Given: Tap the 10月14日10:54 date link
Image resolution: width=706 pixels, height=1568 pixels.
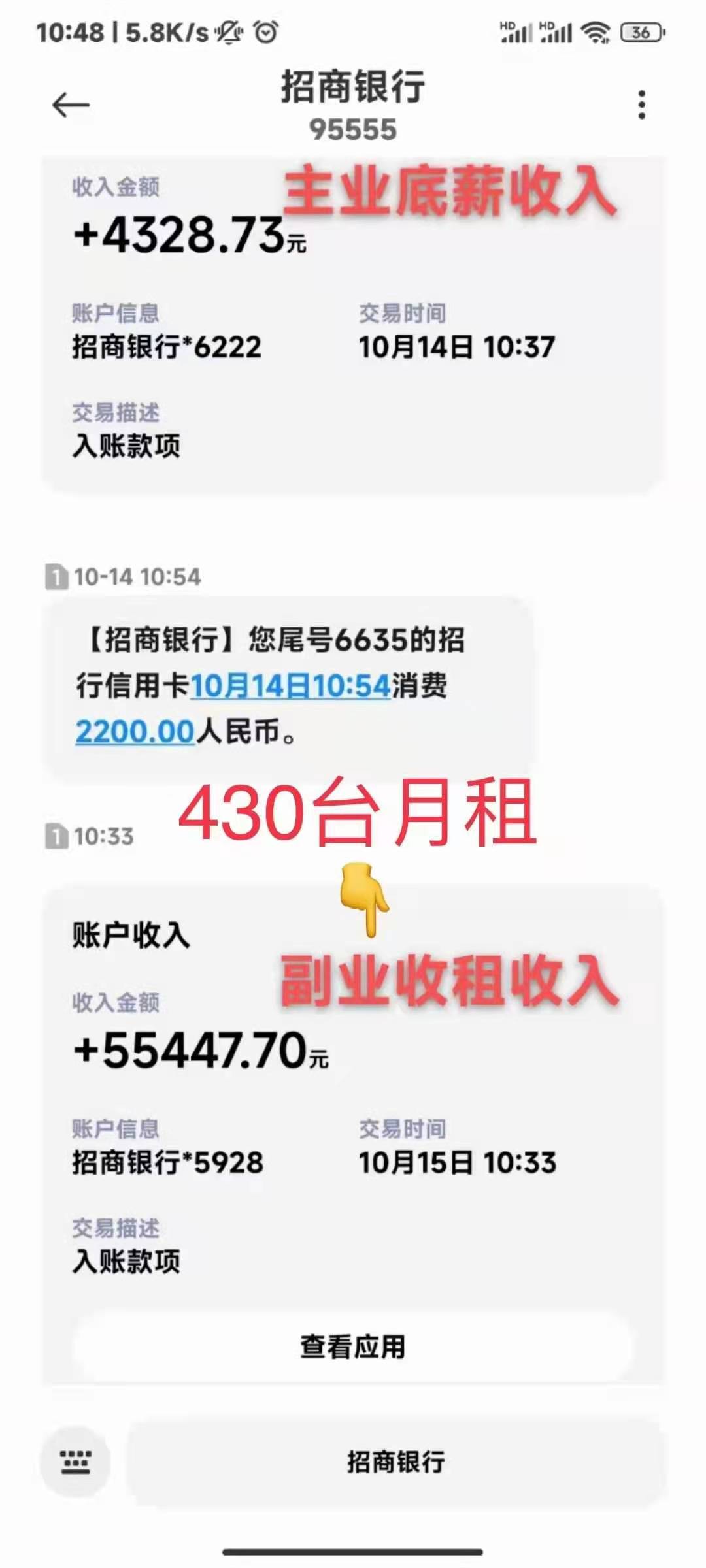Looking at the screenshot, I should tap(290, 686).
